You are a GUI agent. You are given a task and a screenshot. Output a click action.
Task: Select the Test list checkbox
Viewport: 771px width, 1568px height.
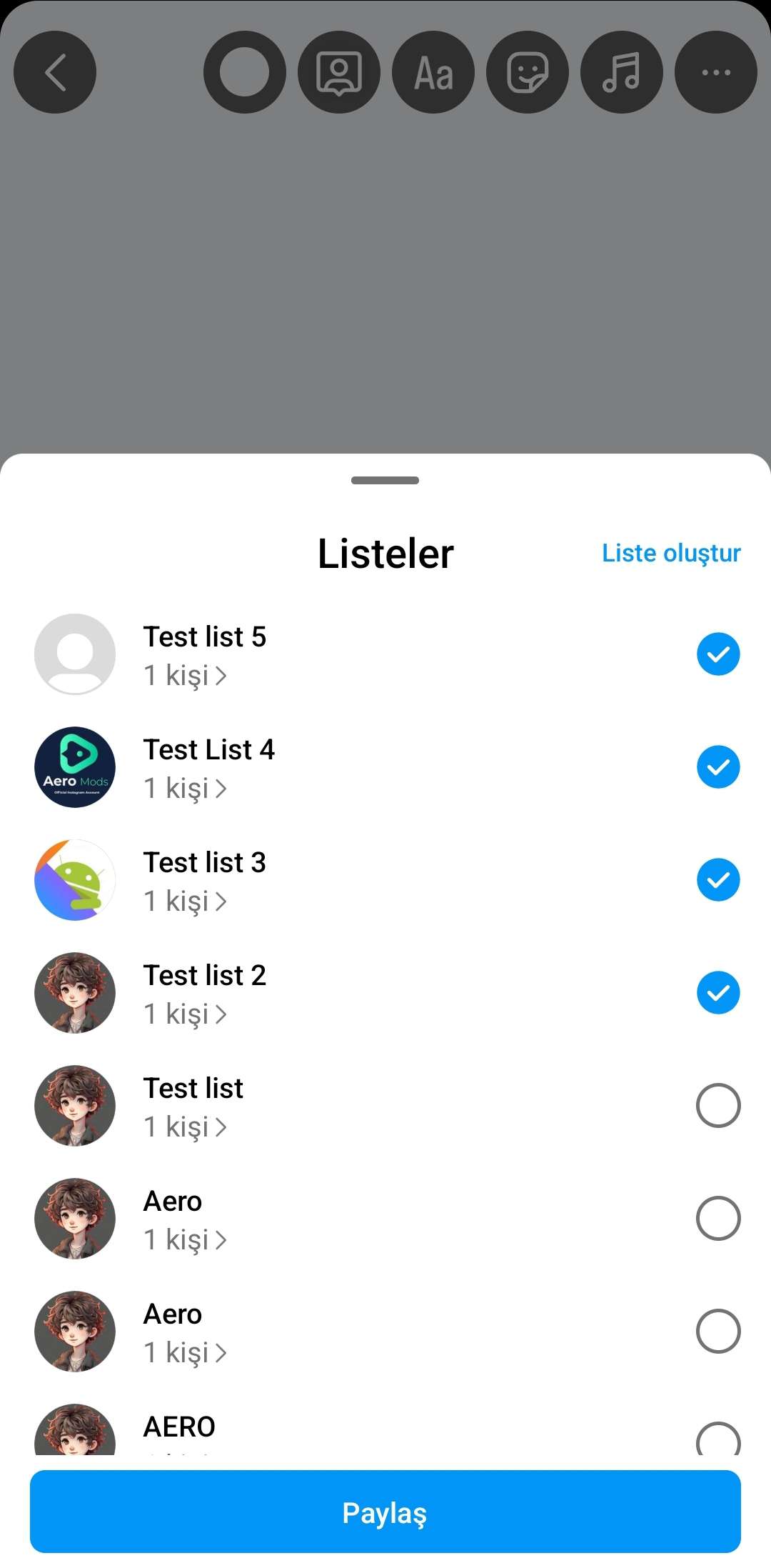pyautogui.click(x=718, y=1105)
